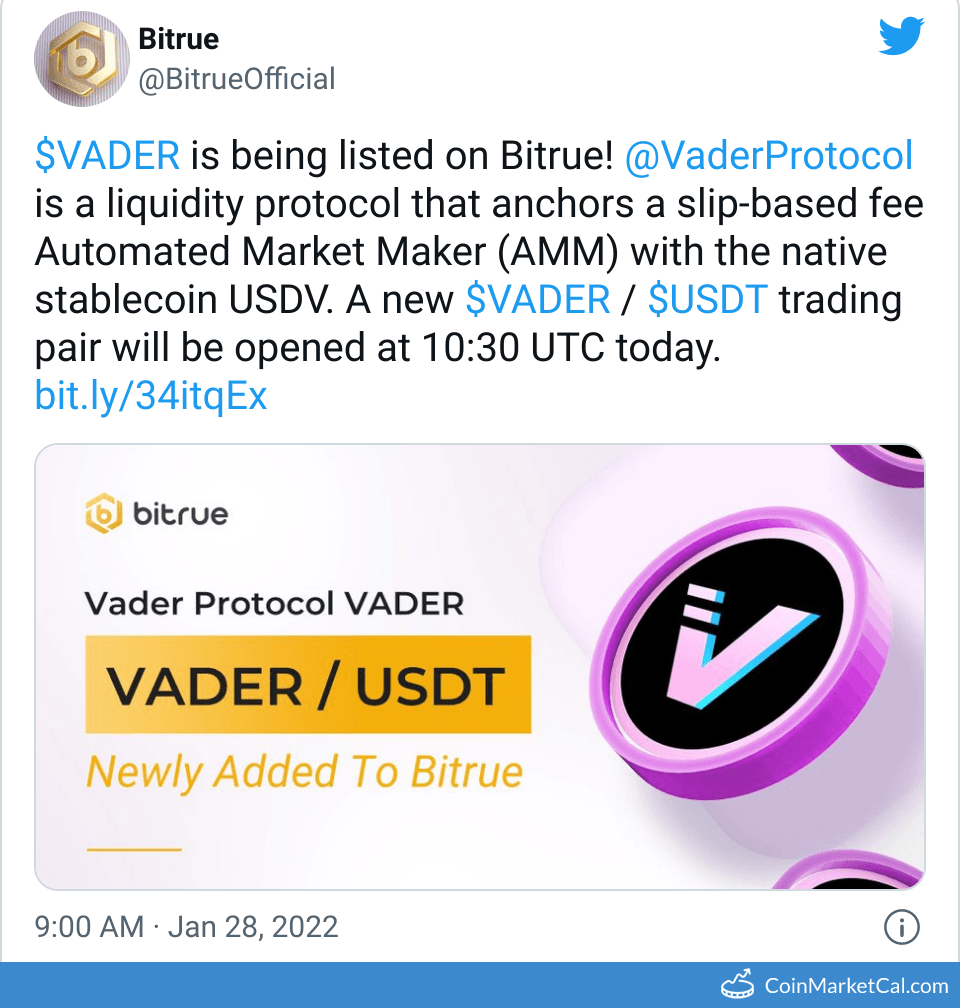View the tweet timestamp Jan 28, 2022

coord(187,926)
